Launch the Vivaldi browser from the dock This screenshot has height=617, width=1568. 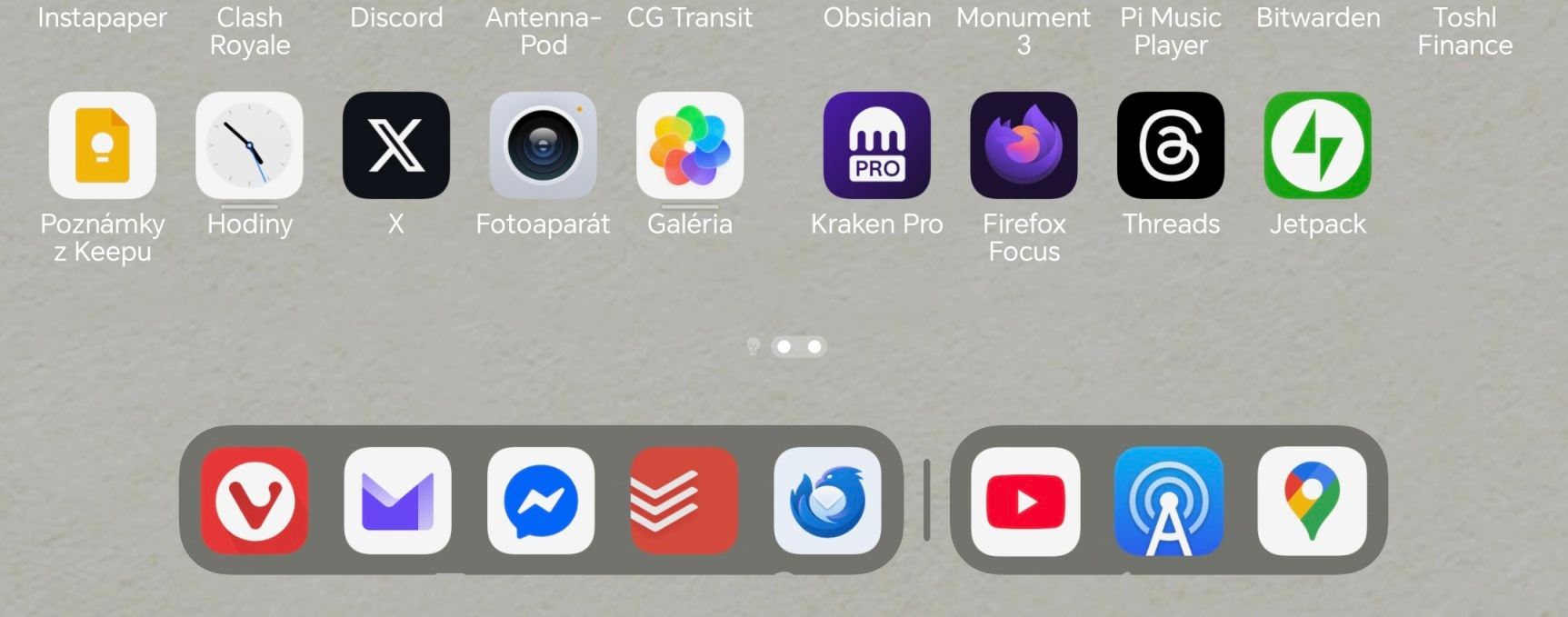(x=255, y=501)
